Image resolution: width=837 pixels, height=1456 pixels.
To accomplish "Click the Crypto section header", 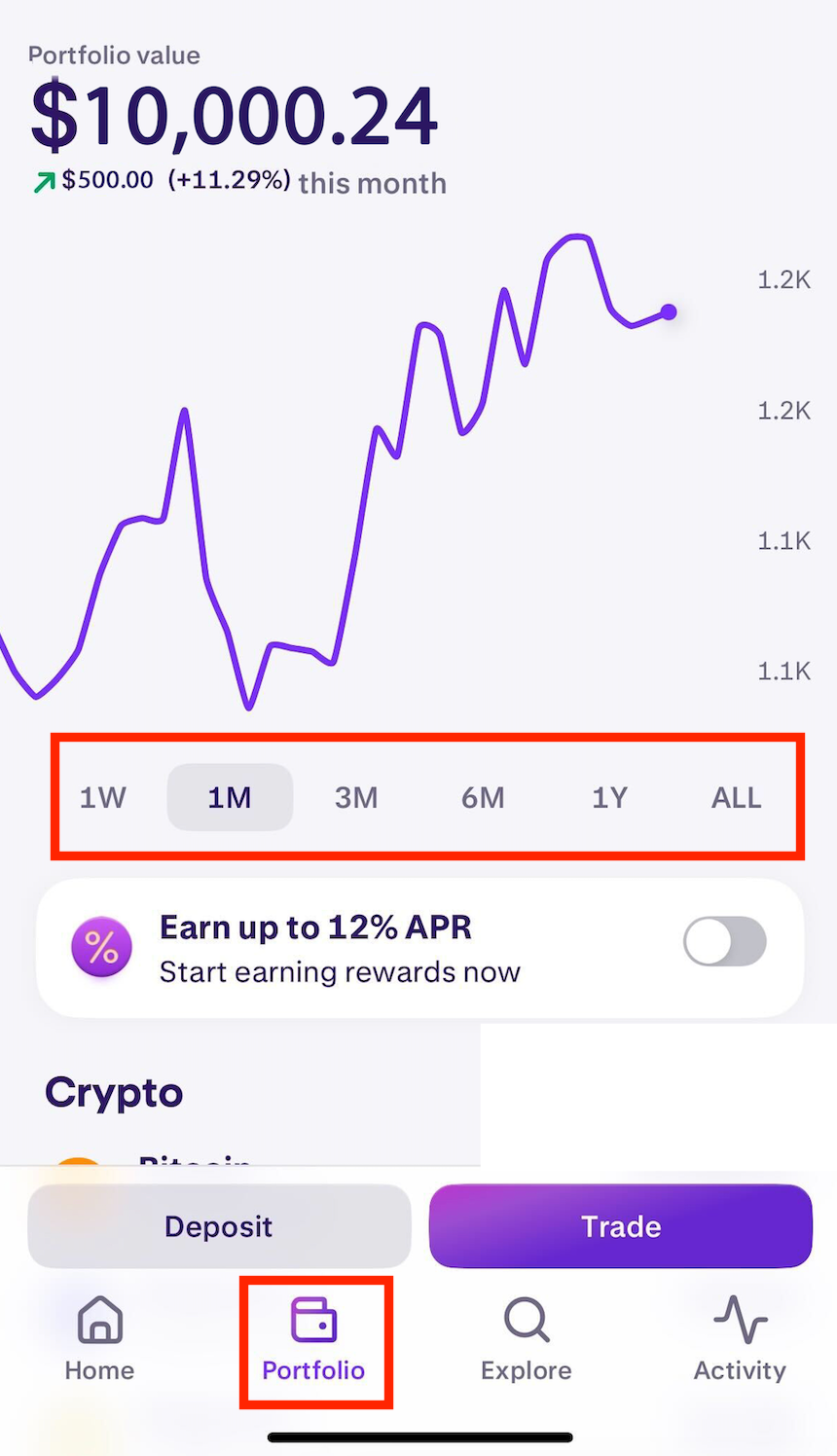I will pyautogui.click(x=113, y=1092).
